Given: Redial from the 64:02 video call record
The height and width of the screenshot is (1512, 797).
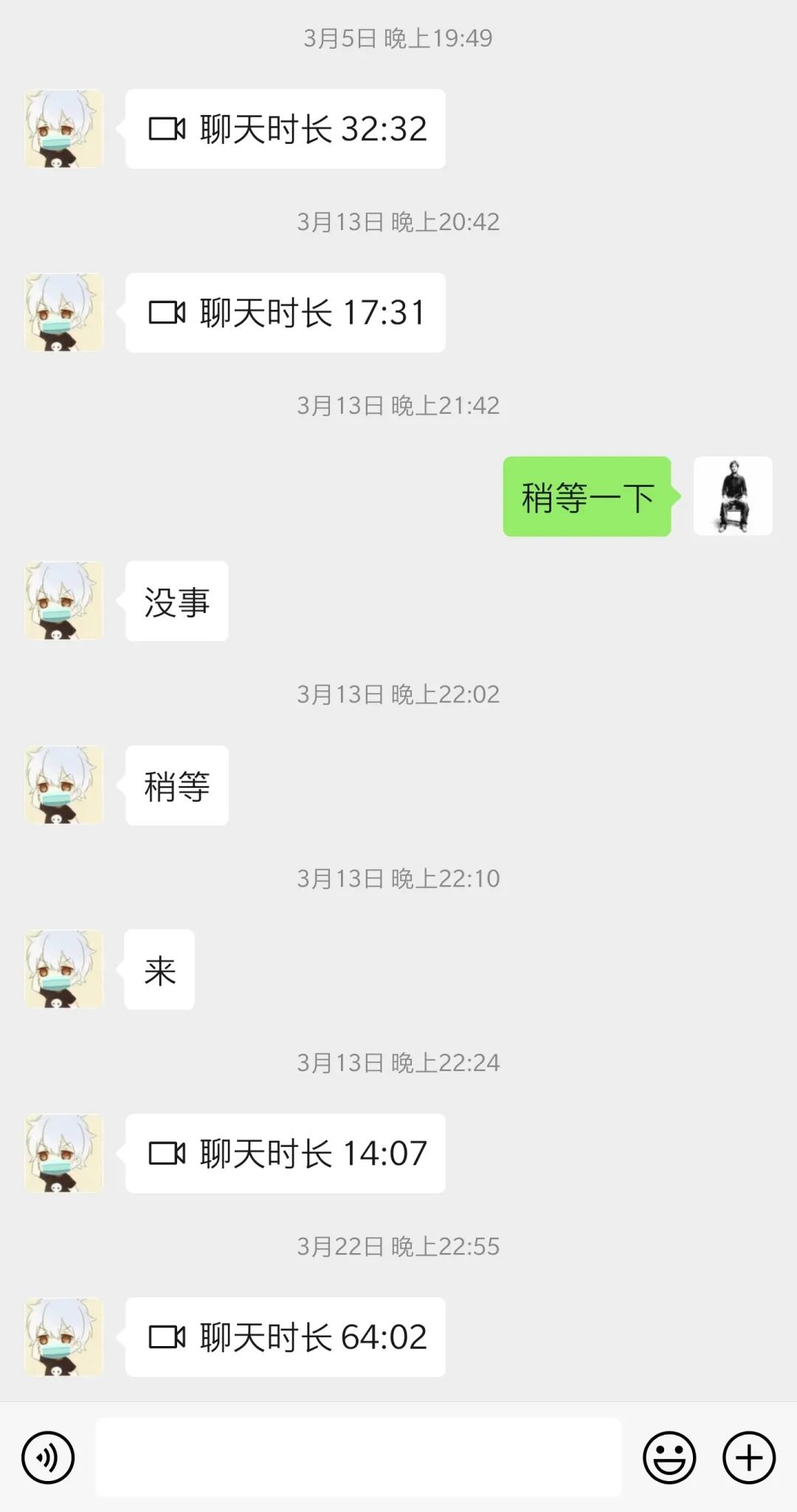Looking at the screenshot, I should coord(286,1337).
